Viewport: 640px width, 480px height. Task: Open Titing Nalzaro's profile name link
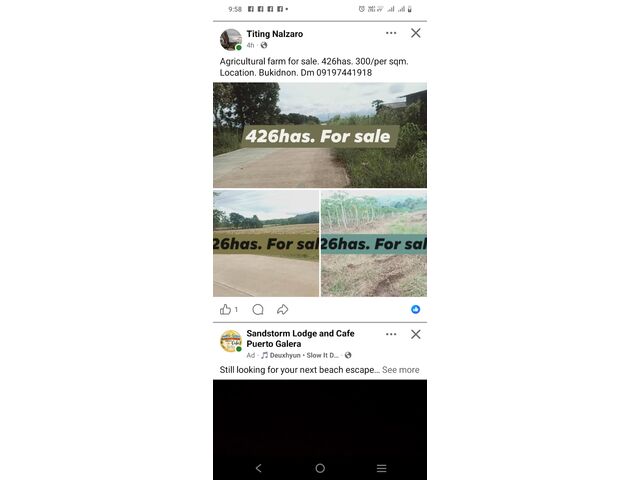274,33
